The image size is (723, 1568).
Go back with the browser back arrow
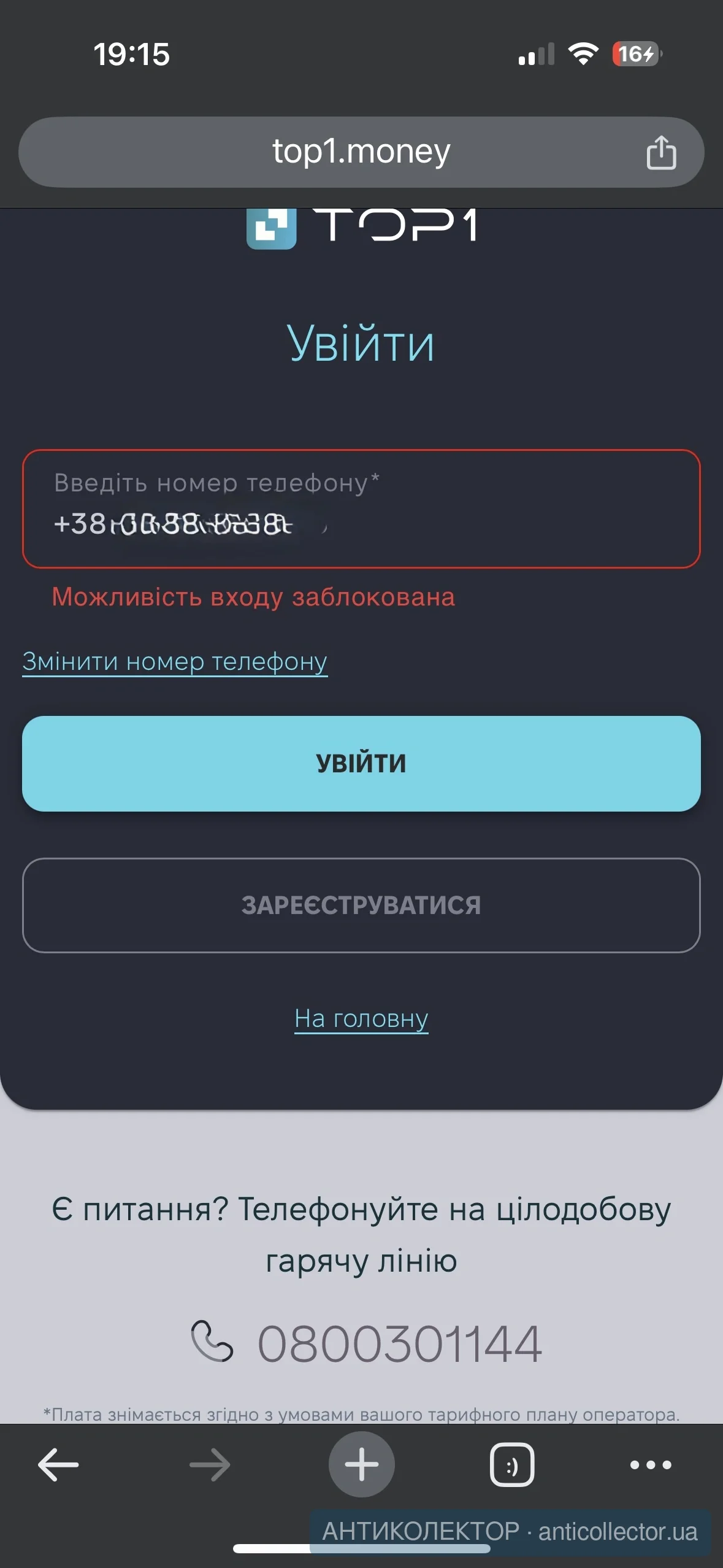58,1464
